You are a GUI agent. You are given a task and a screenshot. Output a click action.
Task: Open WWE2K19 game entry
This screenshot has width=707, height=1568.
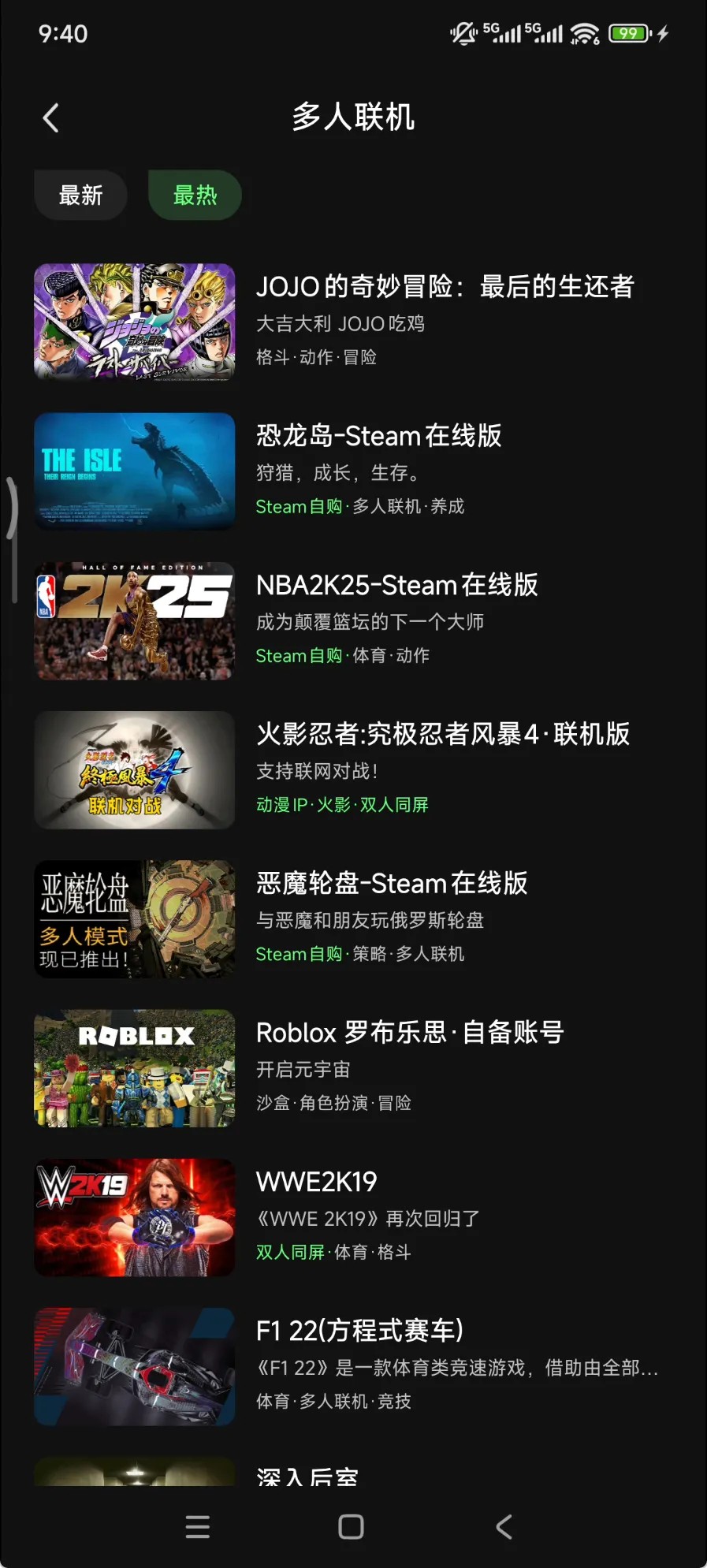click(x=317, y=1182)
